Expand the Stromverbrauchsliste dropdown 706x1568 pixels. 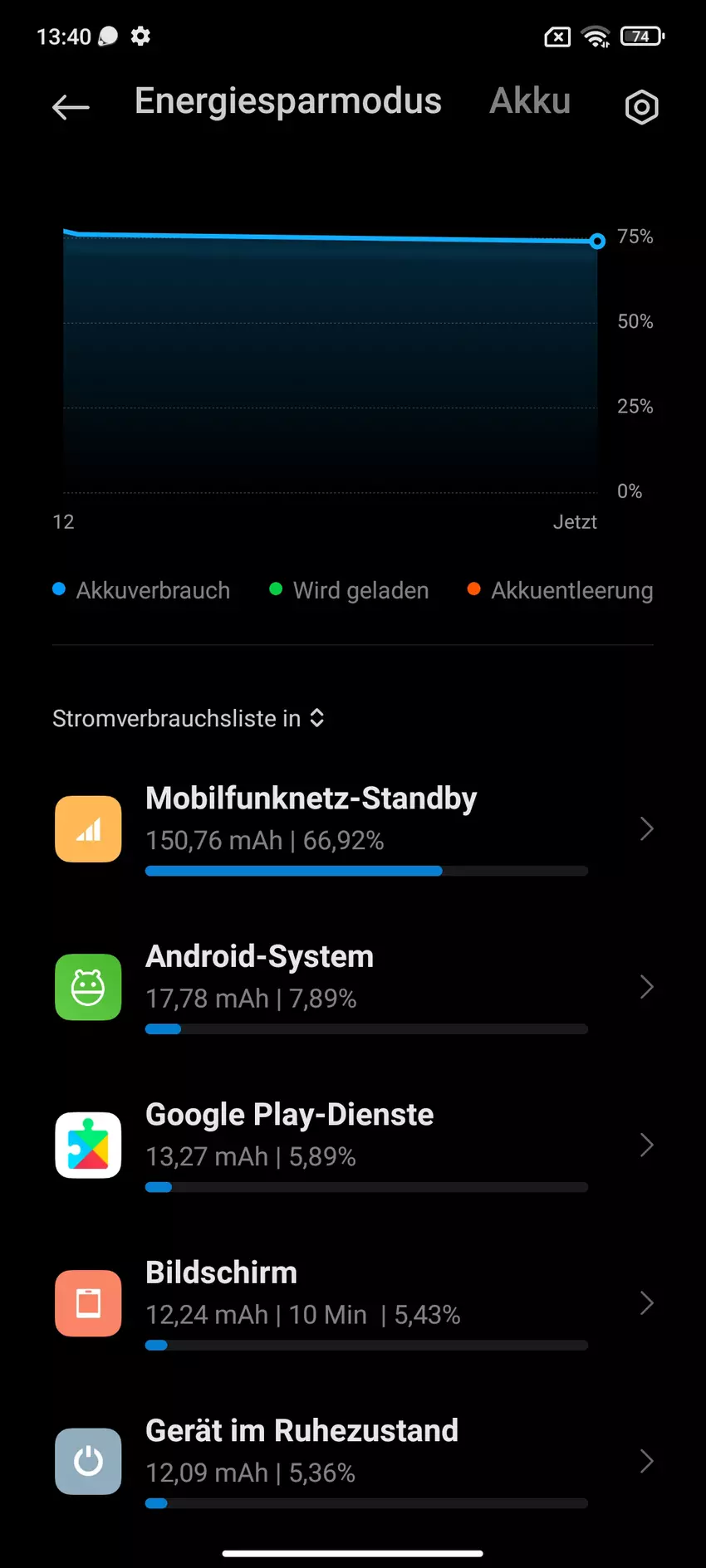(x=189, y=718)
